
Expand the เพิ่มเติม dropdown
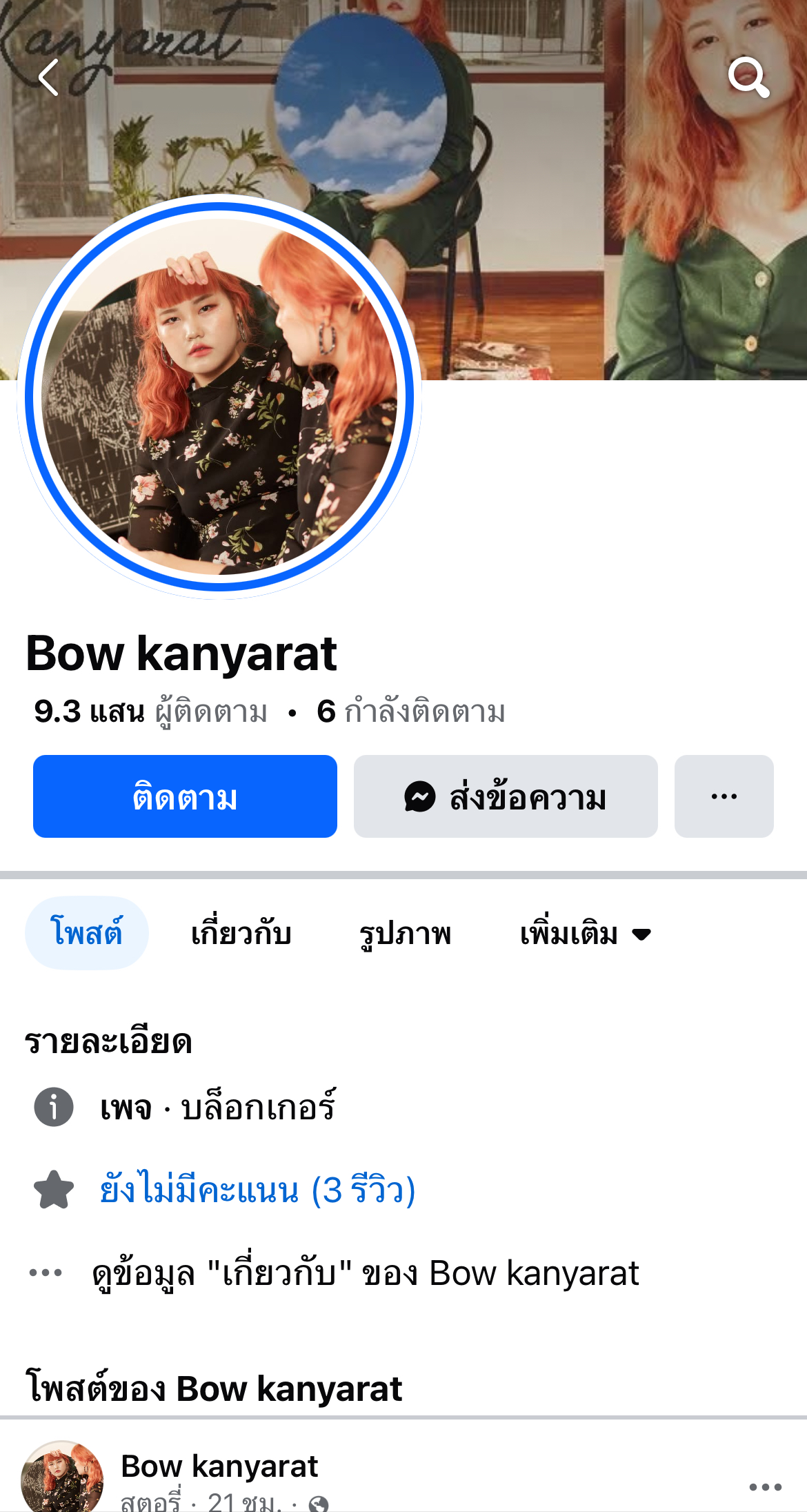pyautogui.click(x=586, y=933)
